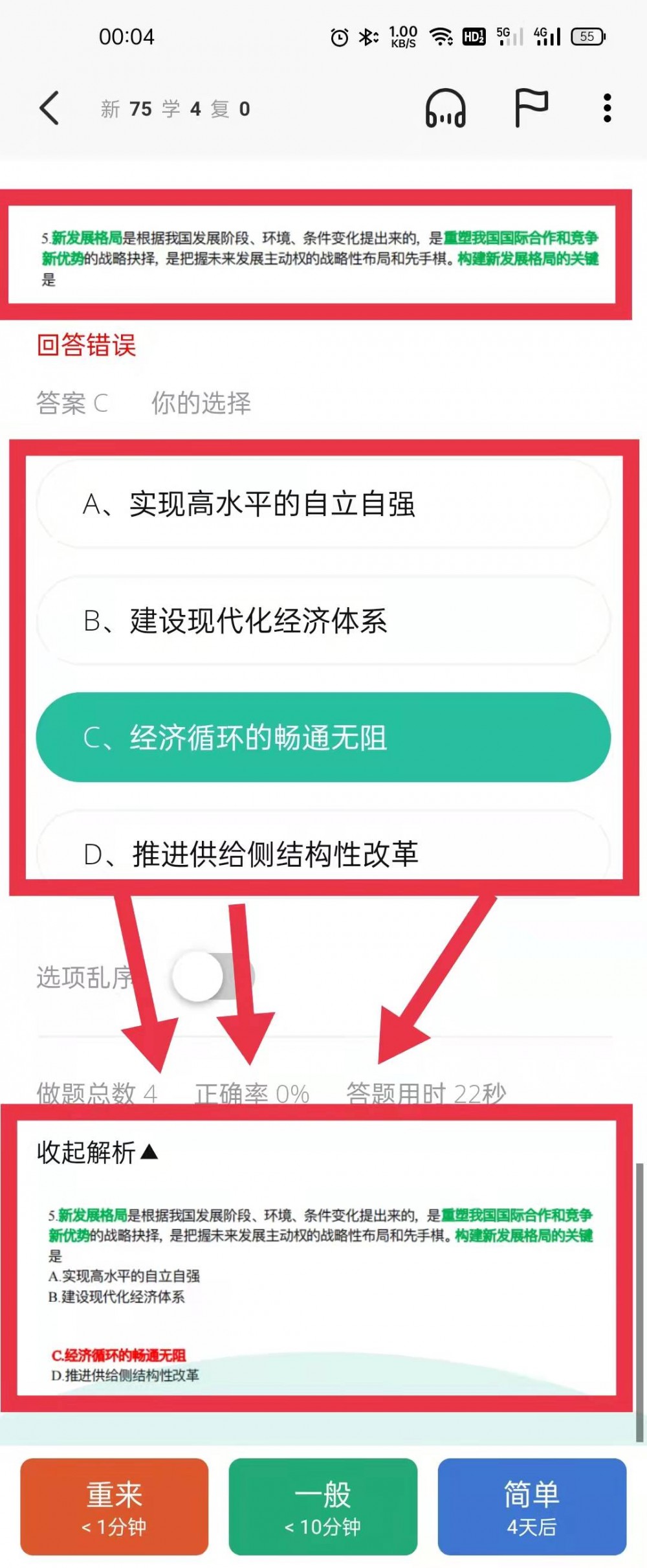Tap the 重来 button
Viewport: 647px width, 1568px height.
[x=115, y=1506]
